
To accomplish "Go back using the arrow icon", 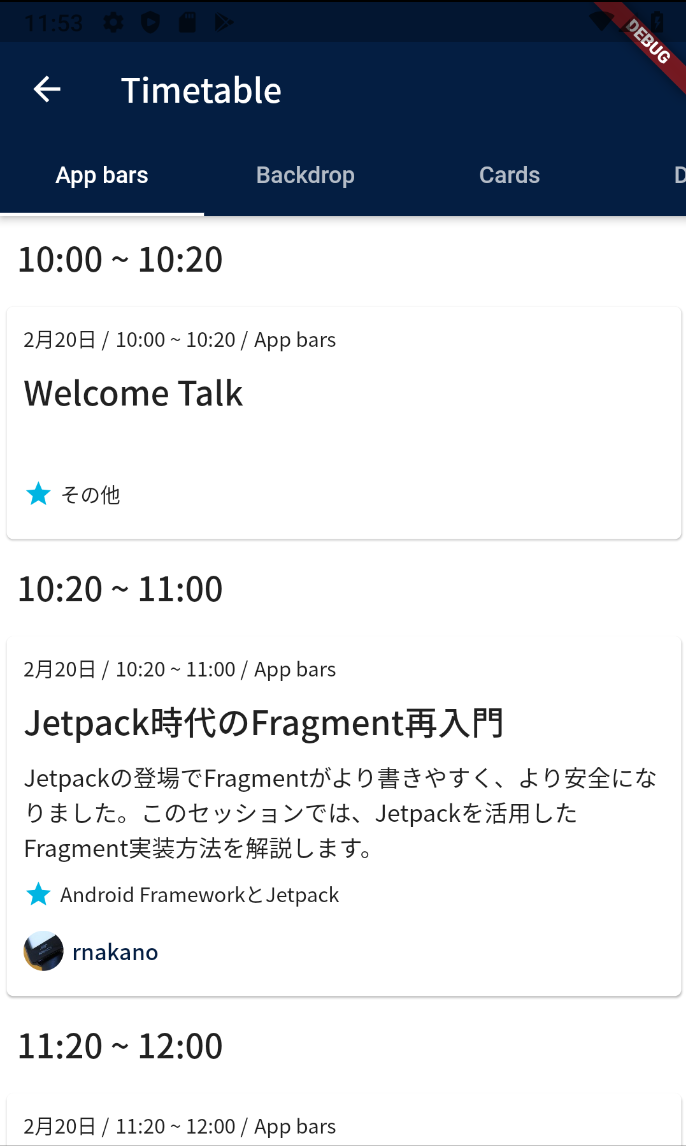I will pos(47,90).
